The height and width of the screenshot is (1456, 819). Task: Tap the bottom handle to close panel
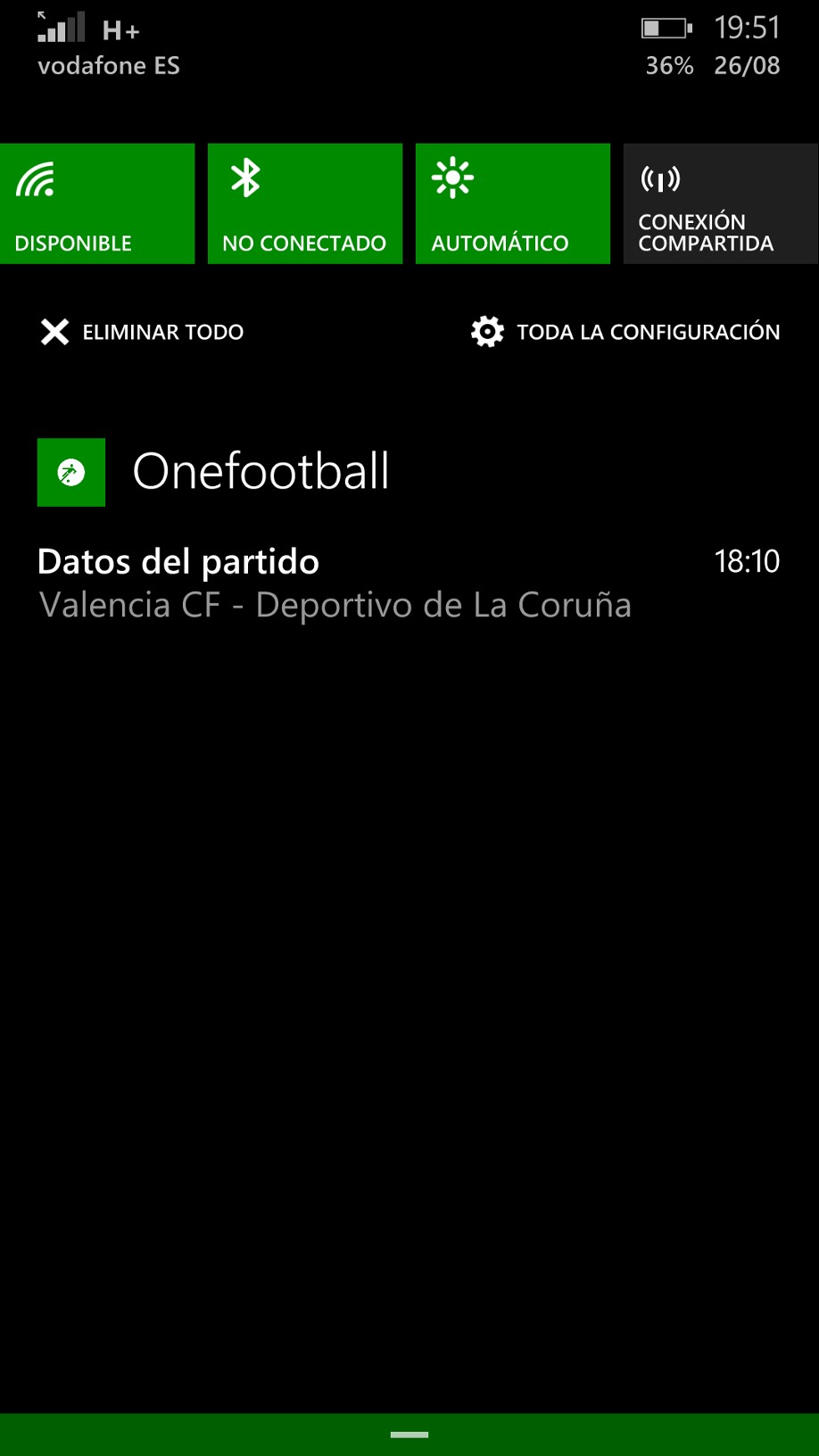click(x=409, y=1435)
